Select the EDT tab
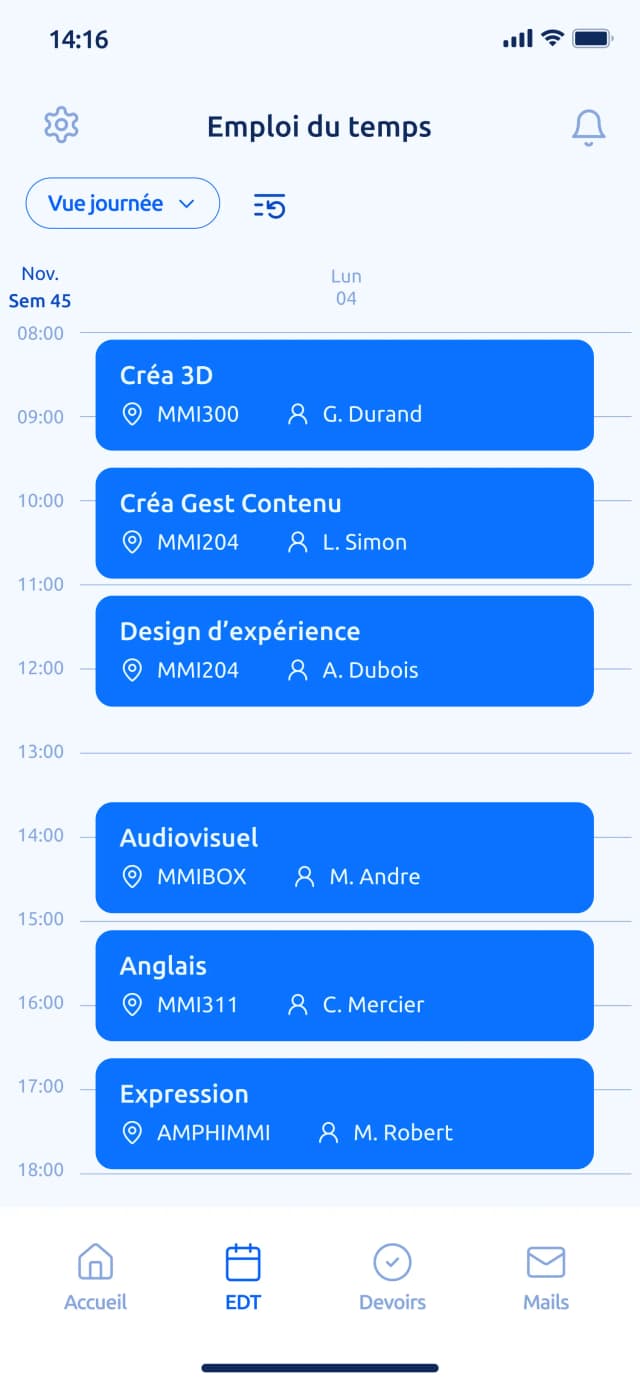The image size is (640, 1386). tap(243, 1277)
